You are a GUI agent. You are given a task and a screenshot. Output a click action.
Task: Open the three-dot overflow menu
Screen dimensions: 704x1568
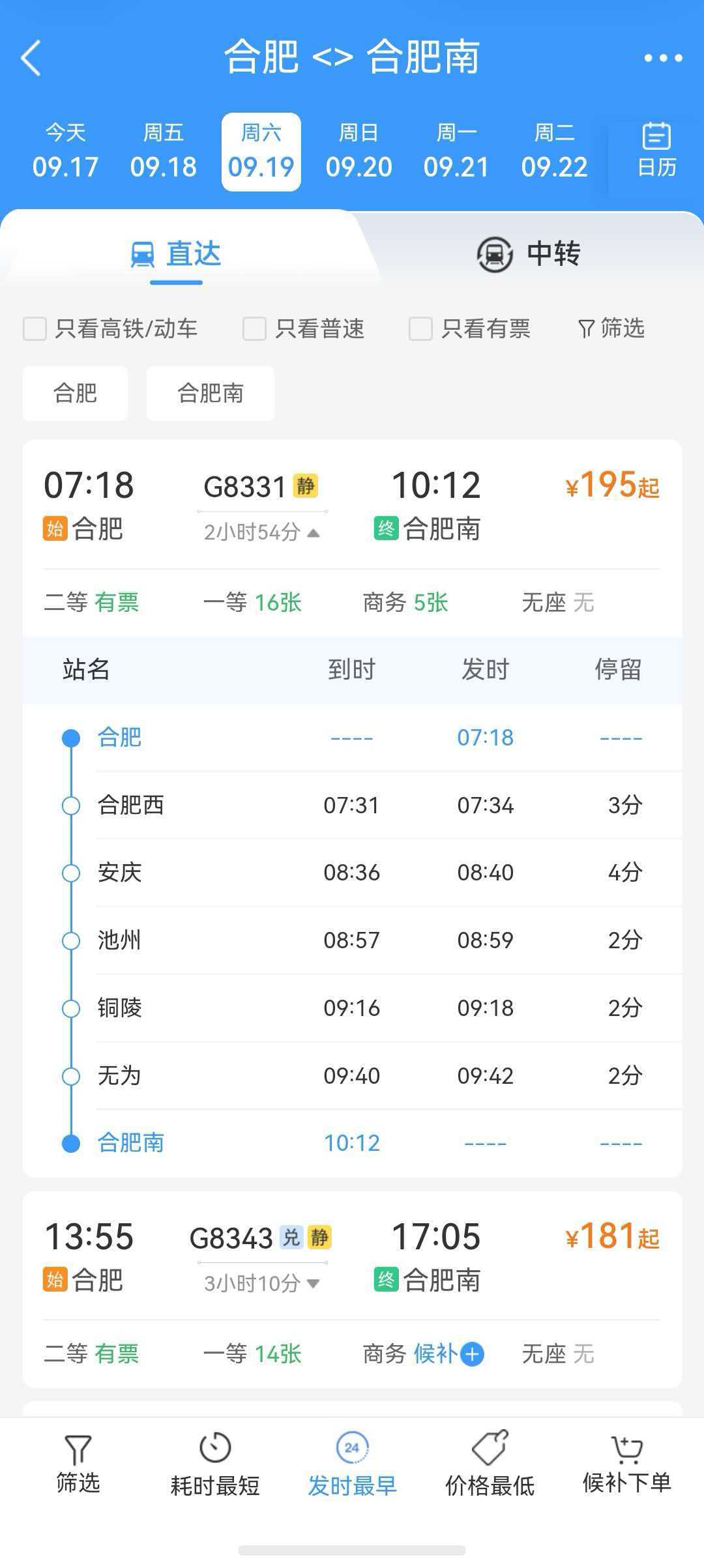pos(663,58)
